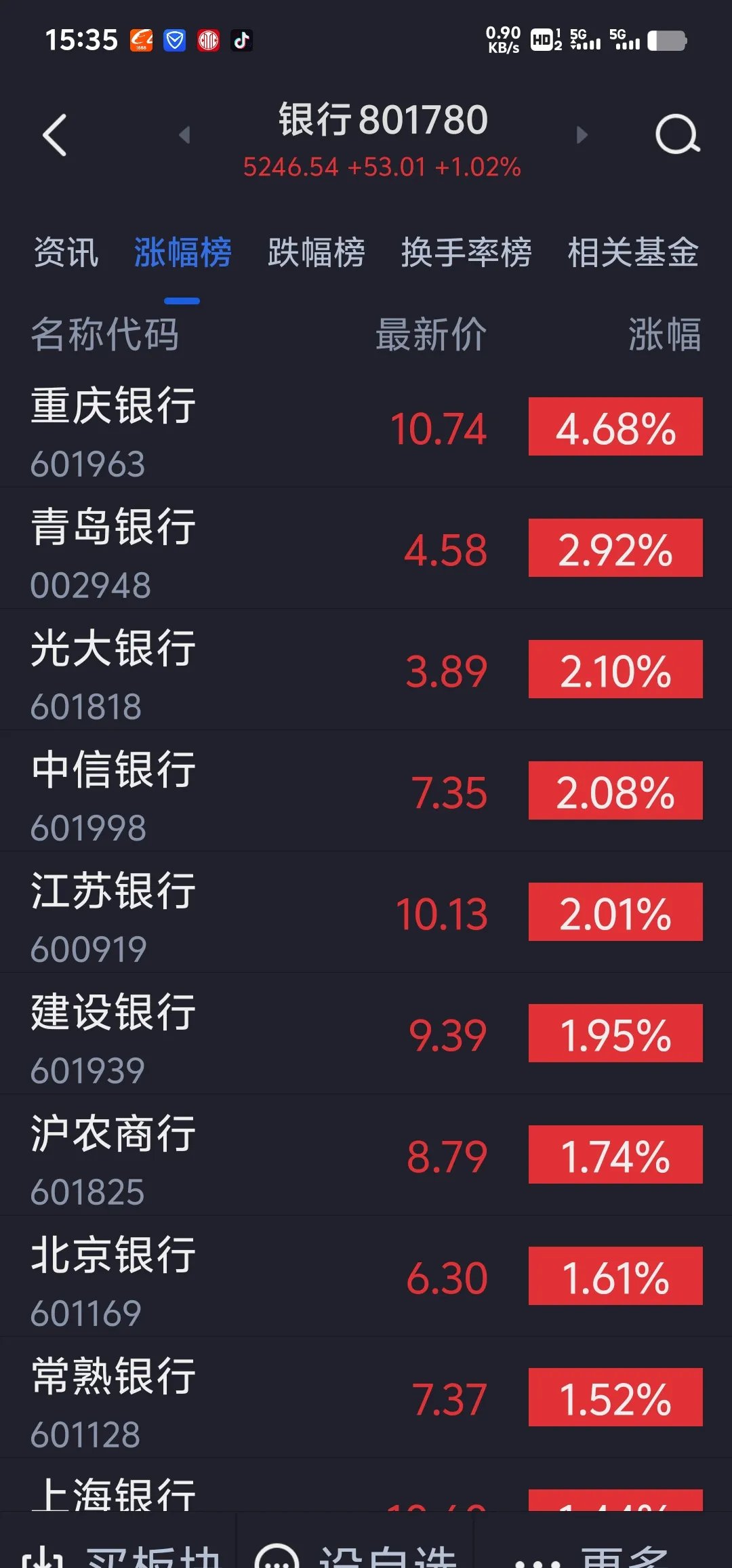Switch to the 跌幅榜 tab

click(316, 252)
